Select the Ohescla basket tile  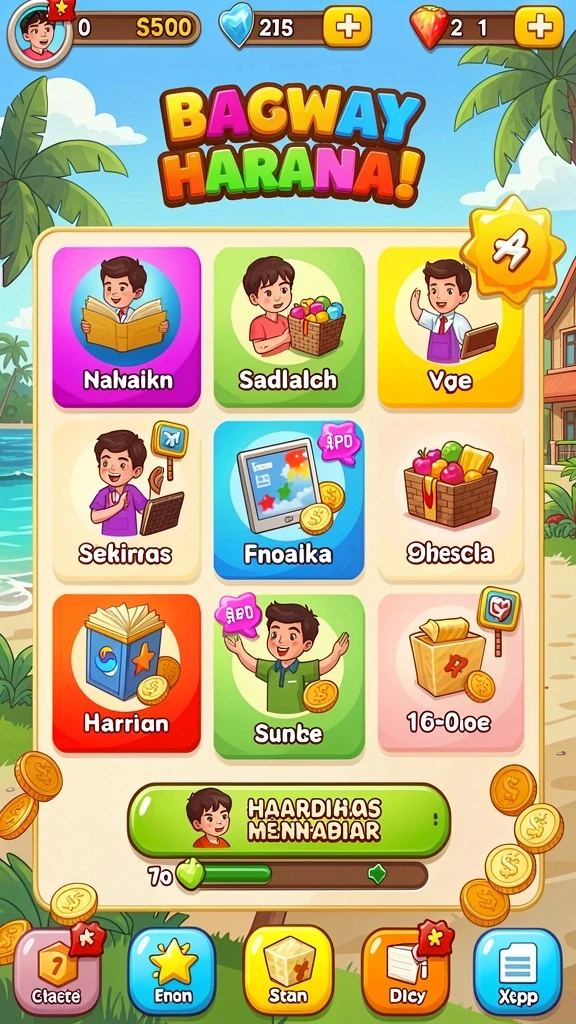point(451,501)
